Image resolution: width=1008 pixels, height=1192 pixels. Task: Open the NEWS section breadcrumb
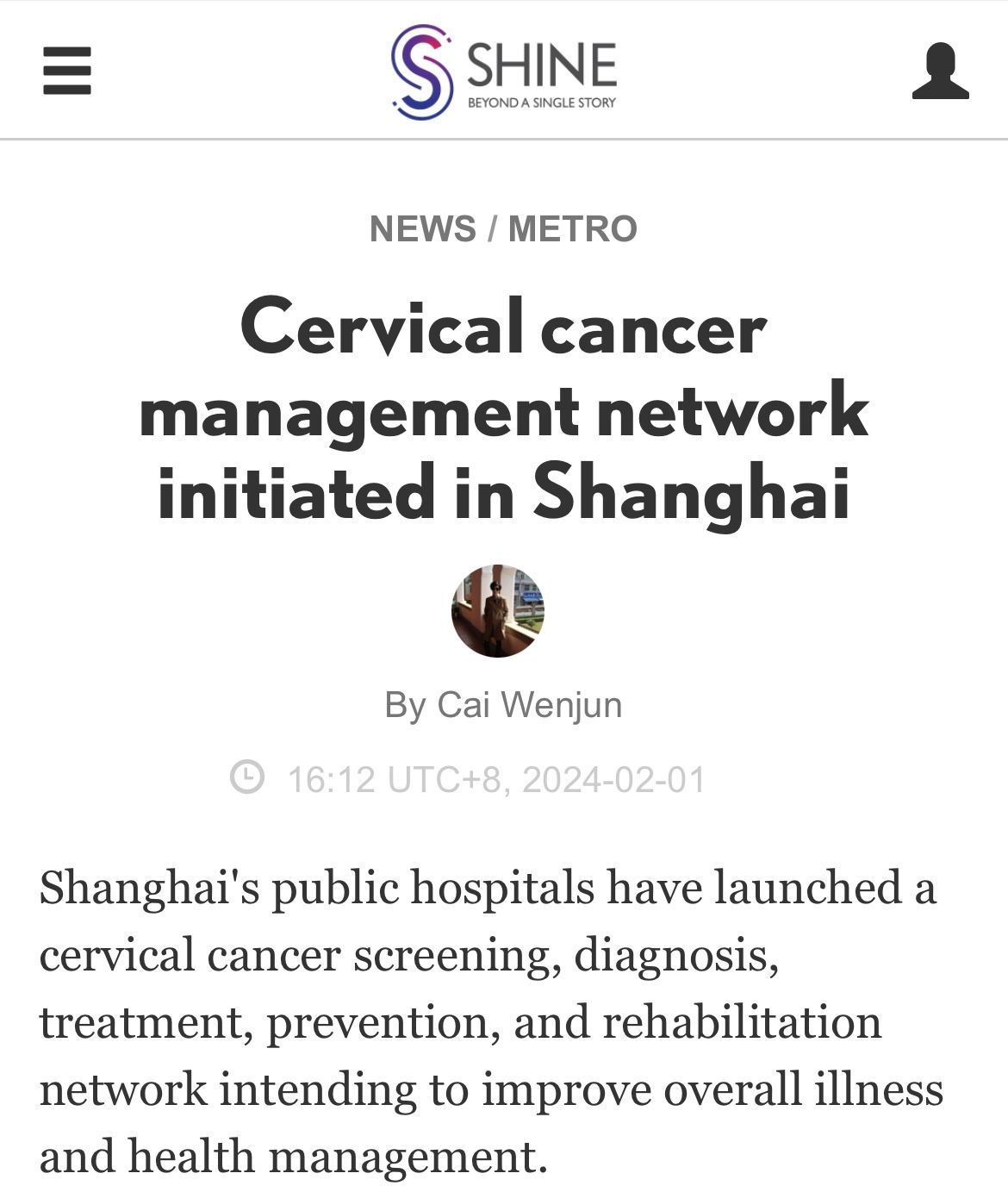click(422, 229)
